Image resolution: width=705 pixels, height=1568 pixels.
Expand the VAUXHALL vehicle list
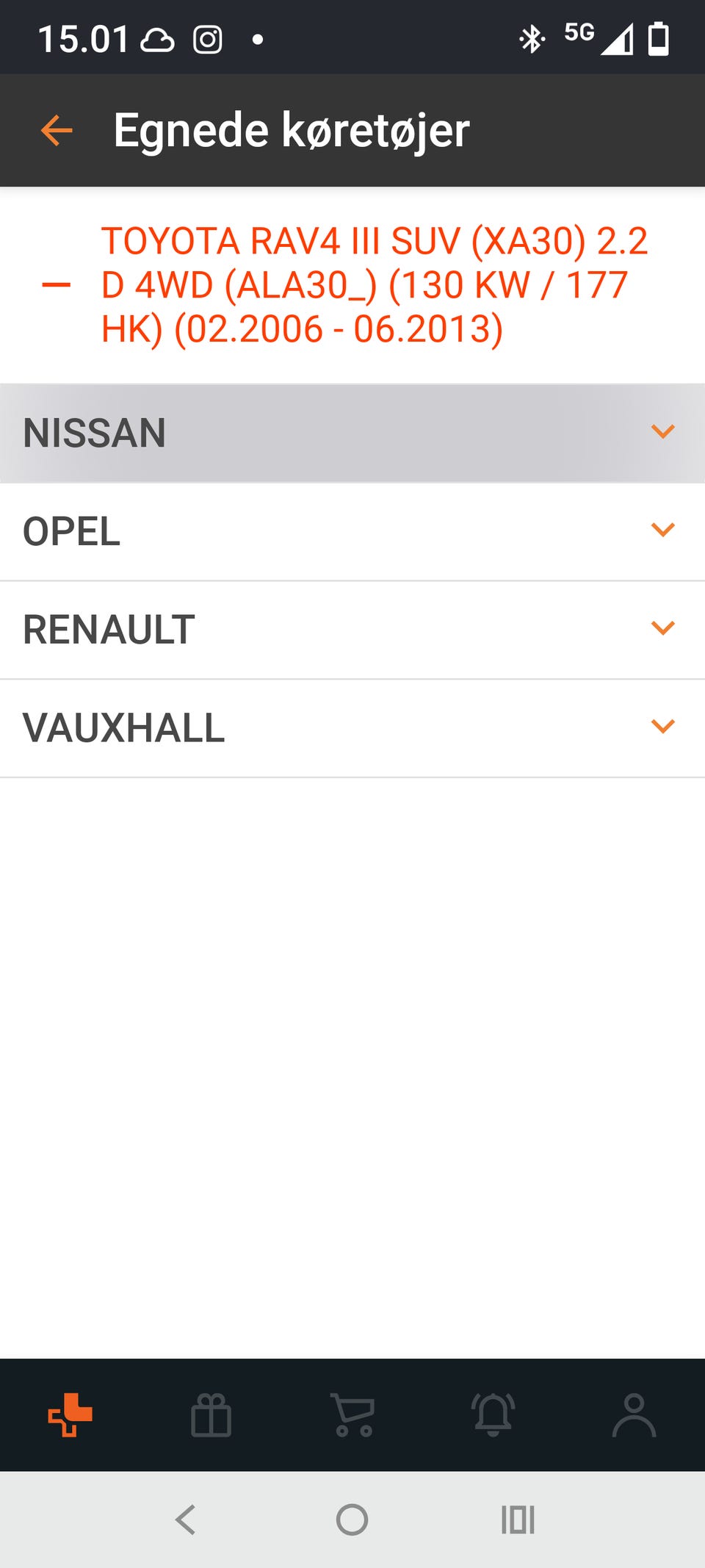352,728
